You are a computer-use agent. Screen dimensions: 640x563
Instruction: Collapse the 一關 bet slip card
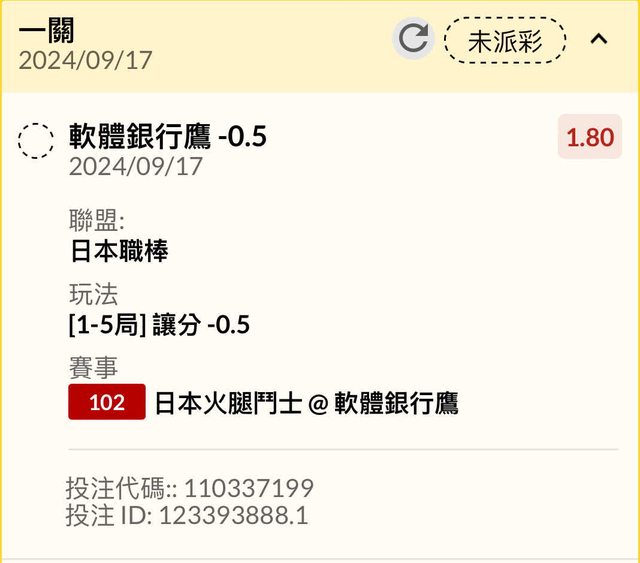[x=598, y=40]
